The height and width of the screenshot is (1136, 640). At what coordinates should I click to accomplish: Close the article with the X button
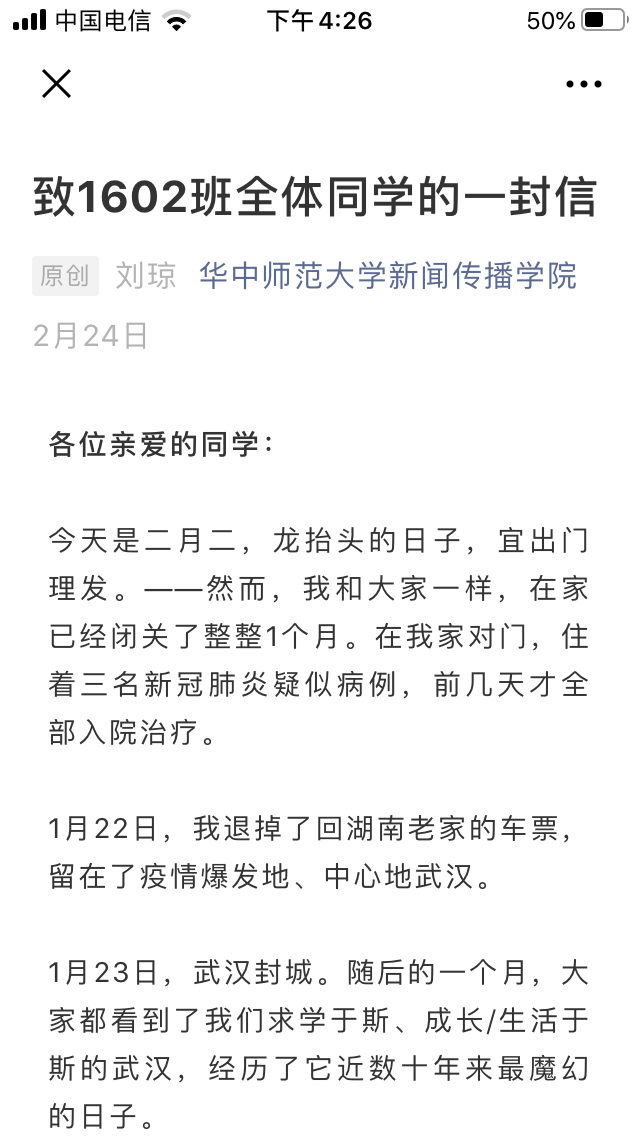tap(57, 84)
